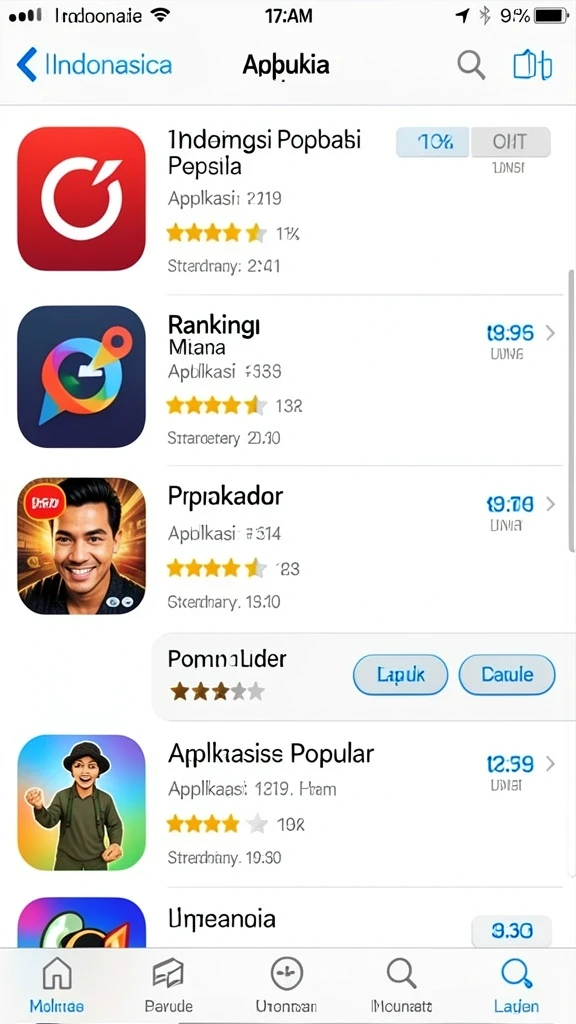The height and width of the screenshot is (1024, 576).
Task: Tap the 19:96 price for Rankingi
Action: (x=510, y=333)
